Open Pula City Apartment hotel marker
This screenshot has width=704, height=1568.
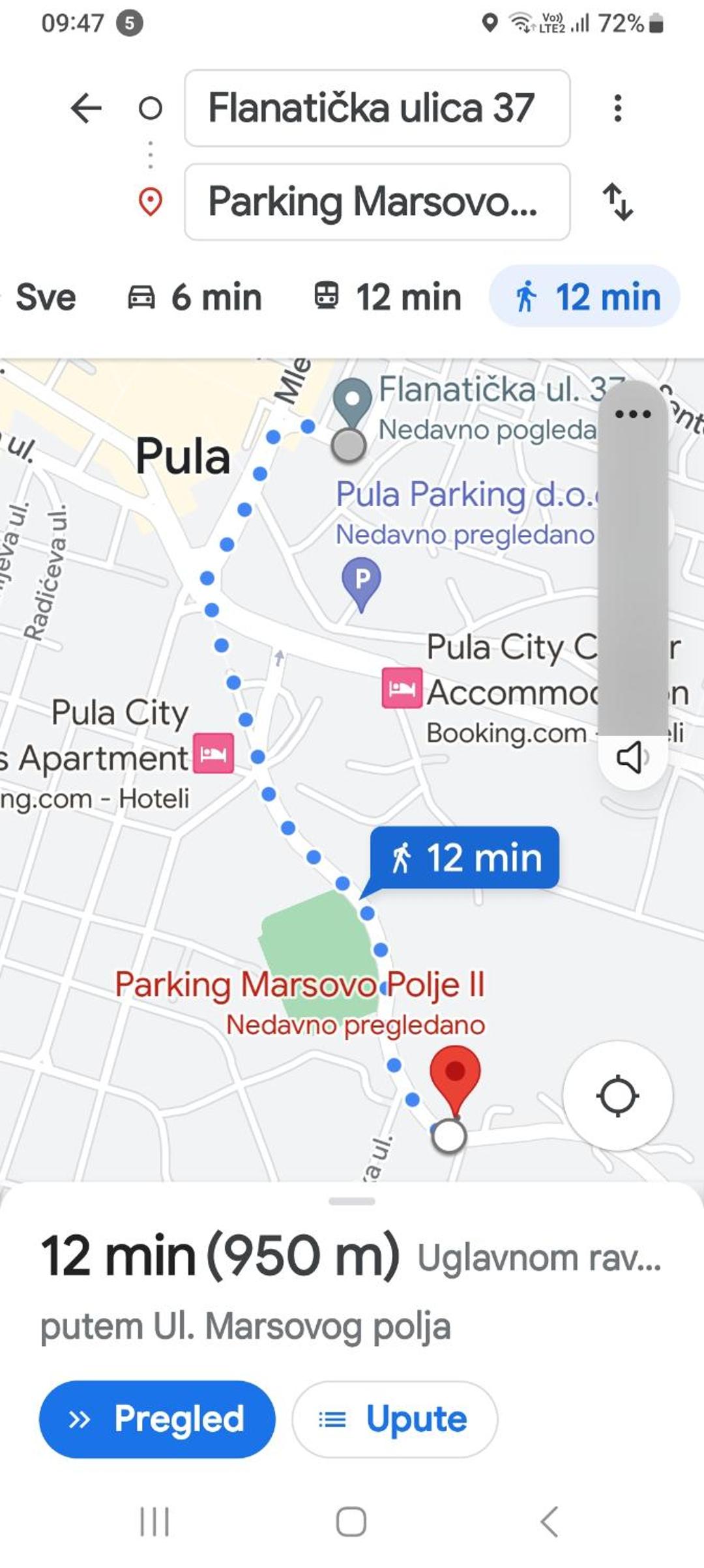(x=213, y=753)
